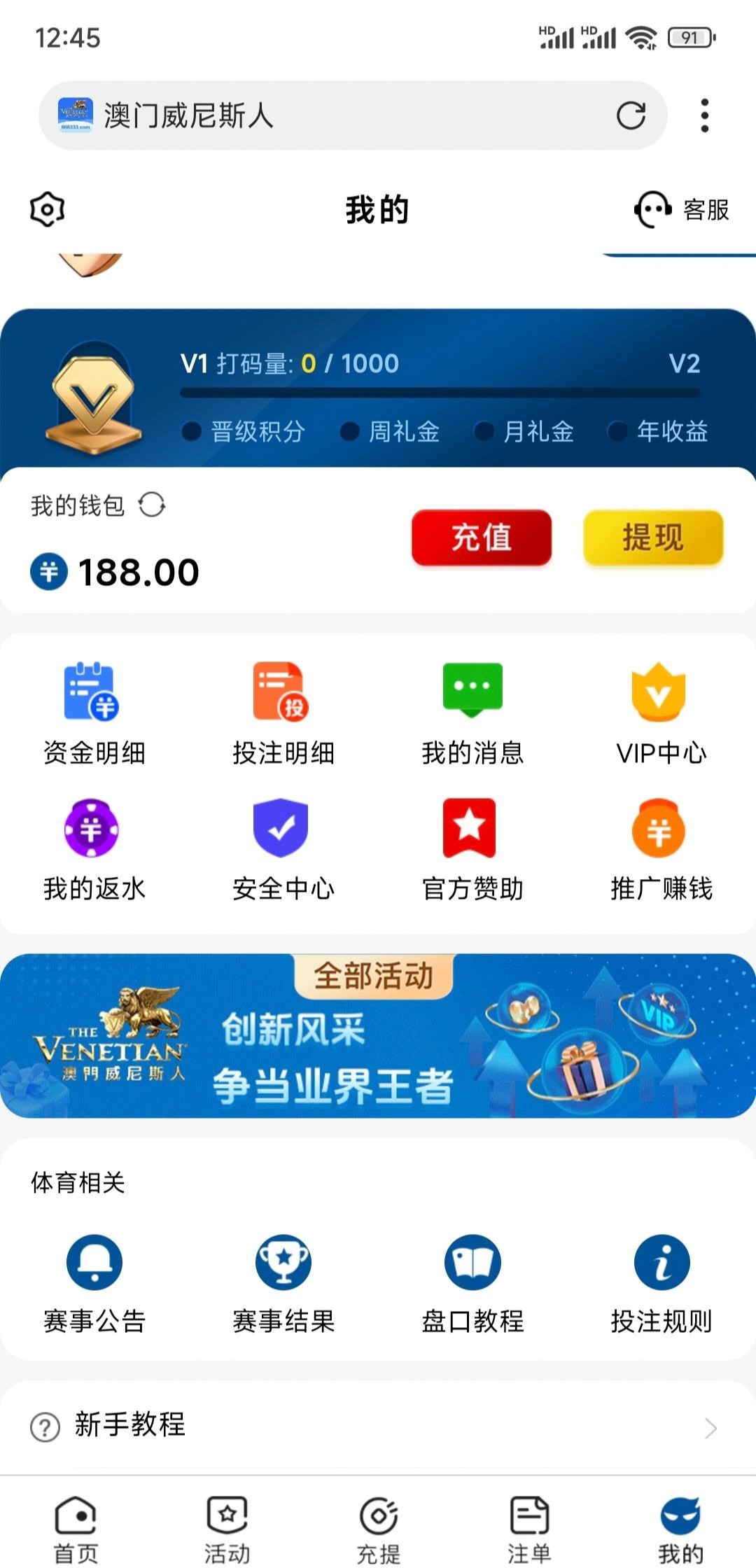
Task: Refresh the 我的钱包 balance
Action: click(152, 505)
